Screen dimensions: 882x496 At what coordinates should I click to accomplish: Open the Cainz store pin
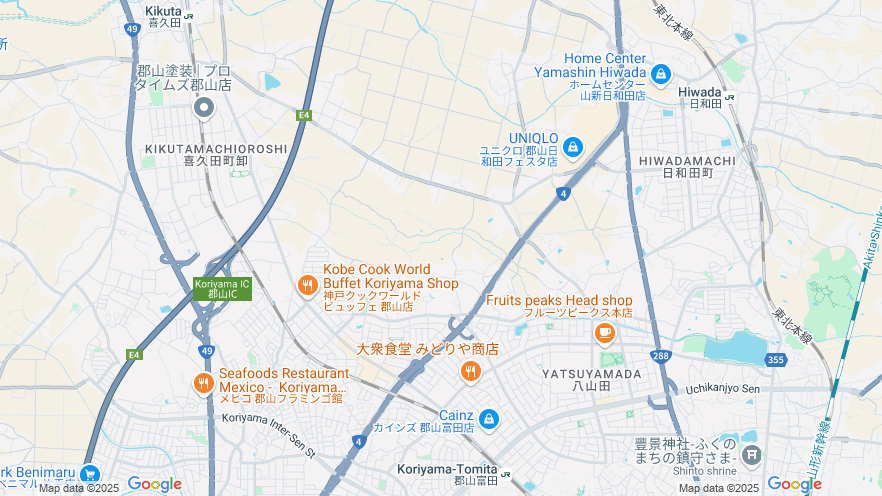488,419
